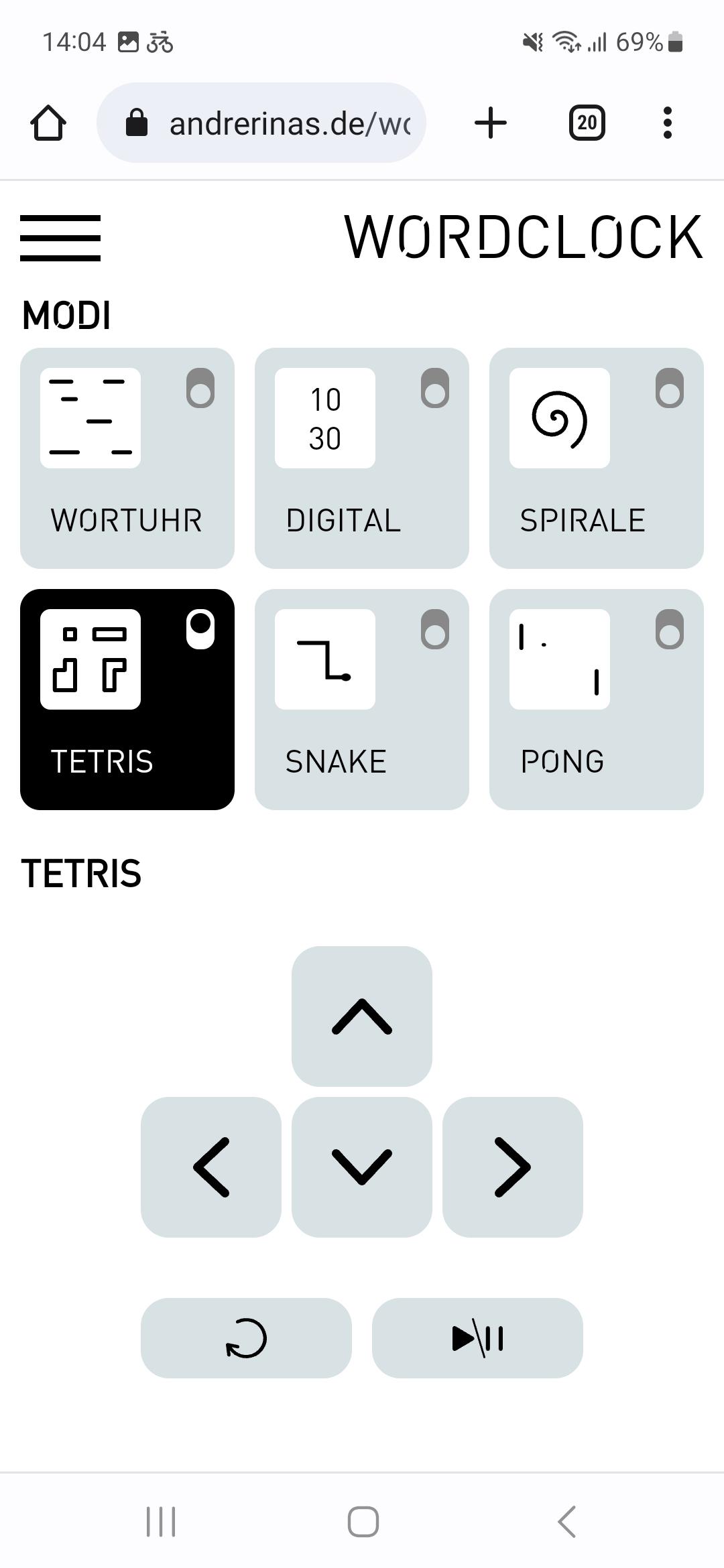The height and width of the screenshot is (1568, 724).
Task: Open the browser overflow menu
Action: (667, 123)
